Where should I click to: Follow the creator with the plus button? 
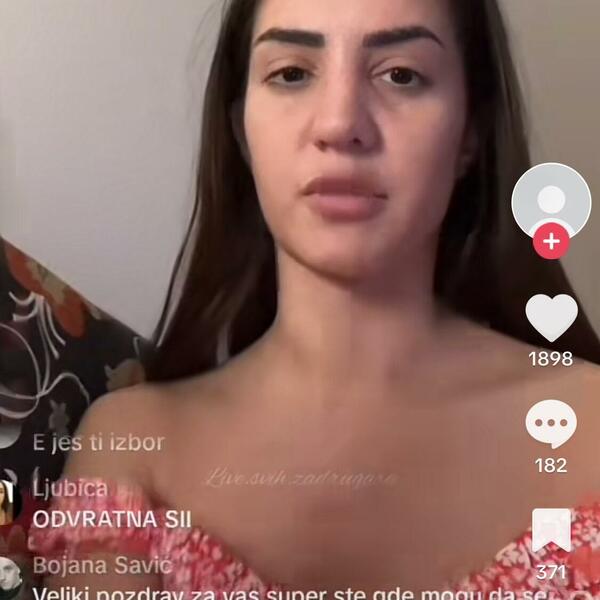pyautogui.click(x=551, y=241)
